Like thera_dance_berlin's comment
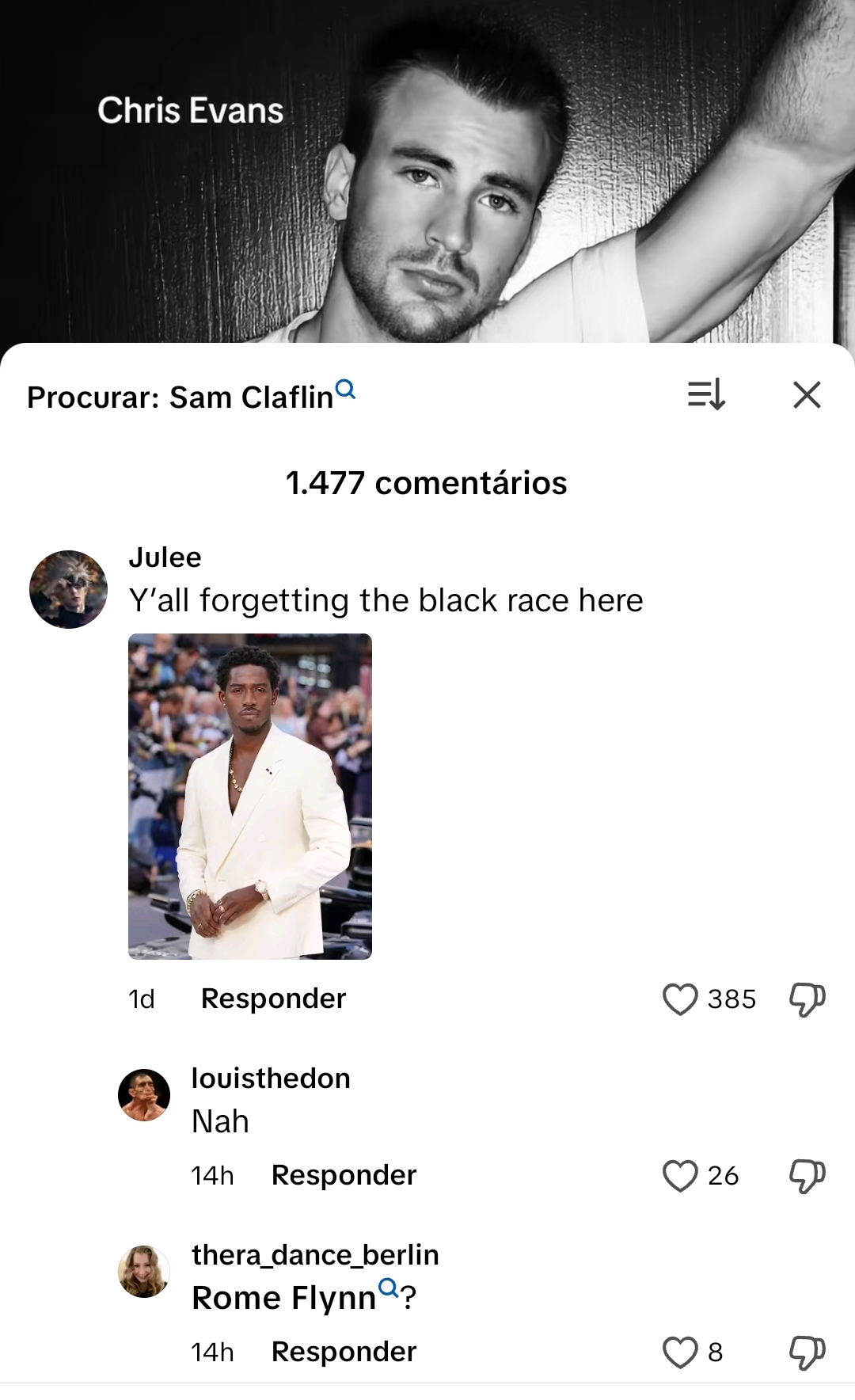Image resolution: width=855 pixels, height=1400 pixels. coord(680,1352)
